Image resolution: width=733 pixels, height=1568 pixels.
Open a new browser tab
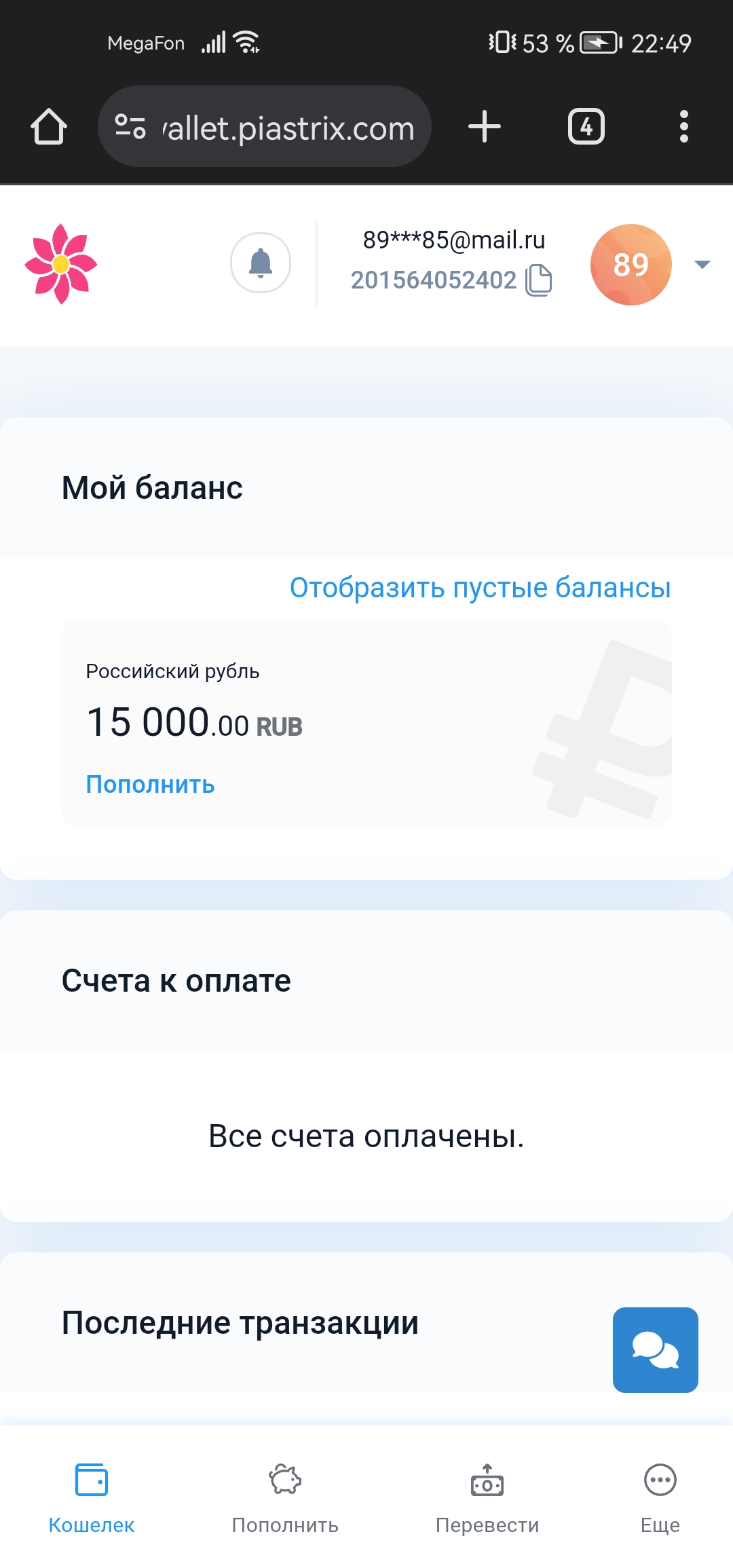485,127
